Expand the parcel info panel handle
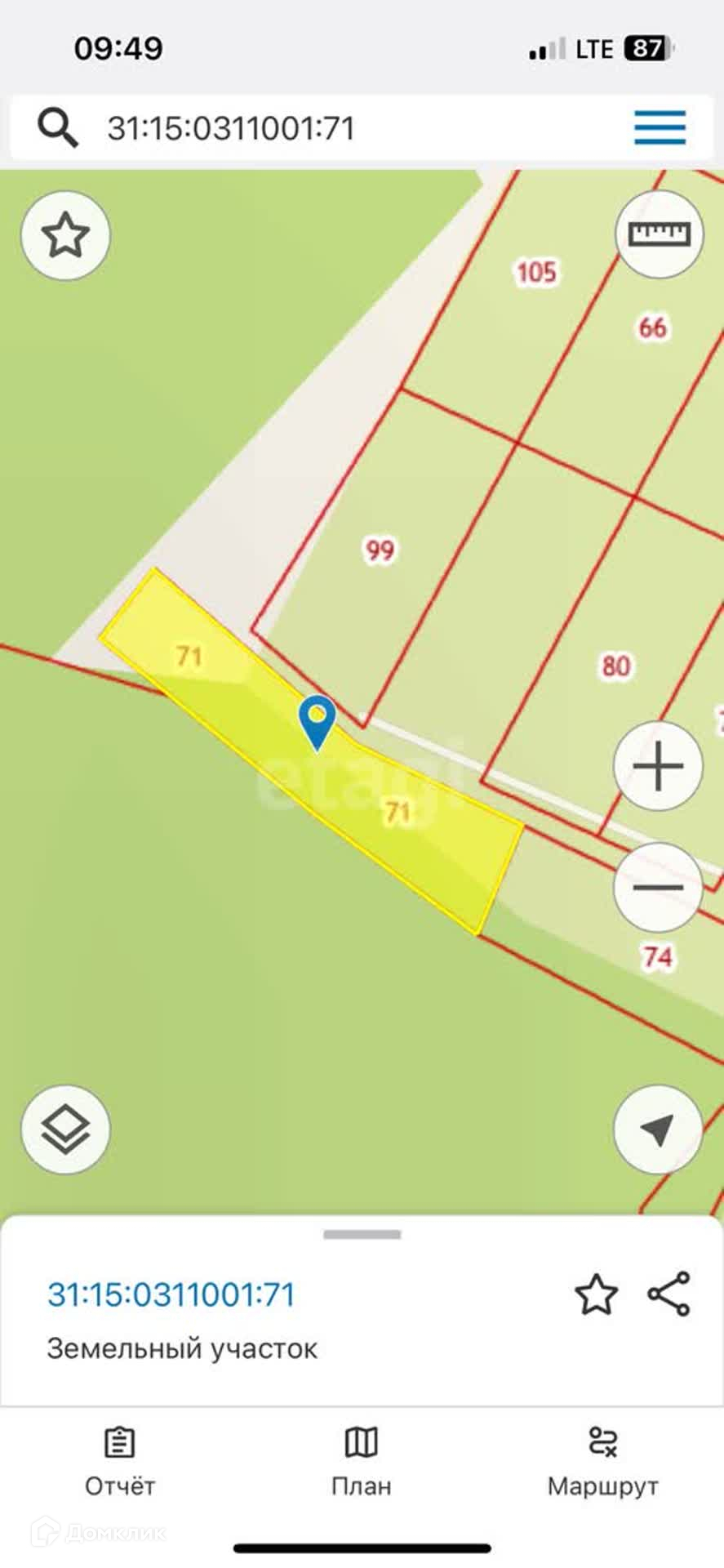The width and height of the screenshot is (724, 1568). 362,1235
